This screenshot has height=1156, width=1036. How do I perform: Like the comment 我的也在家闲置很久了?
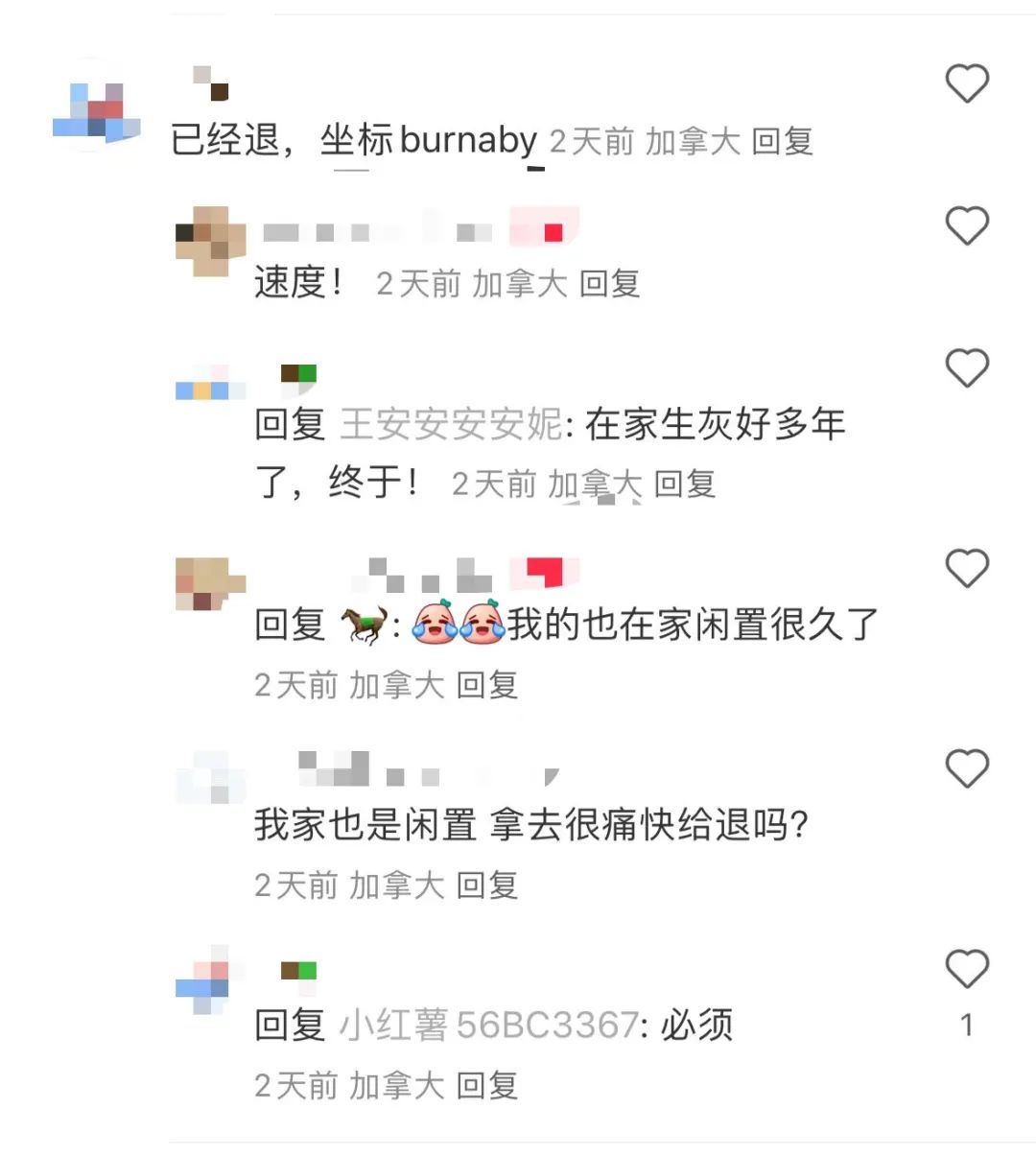[x=966, y=569]
